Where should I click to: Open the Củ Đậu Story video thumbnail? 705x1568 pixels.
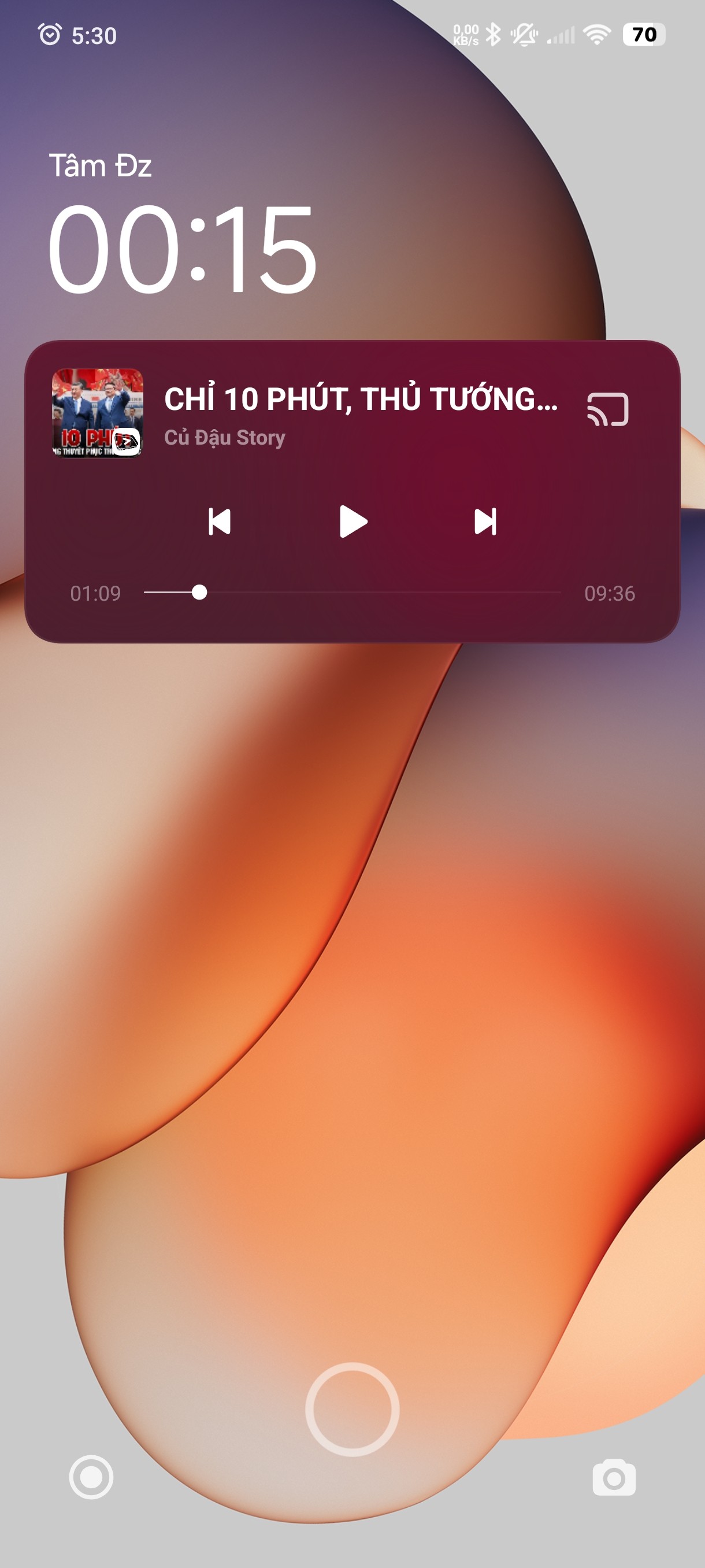tap(97, 413)
